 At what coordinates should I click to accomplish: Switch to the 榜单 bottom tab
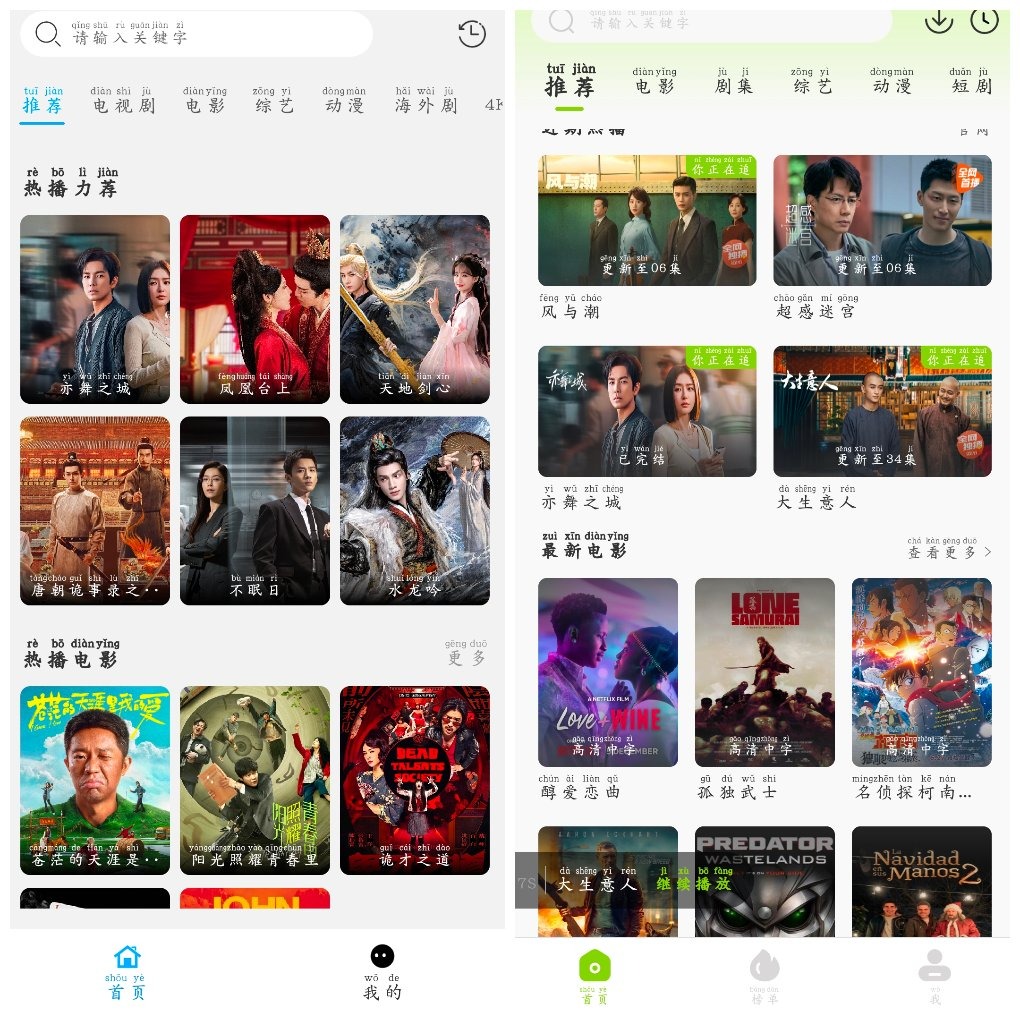tap(765, 974)
